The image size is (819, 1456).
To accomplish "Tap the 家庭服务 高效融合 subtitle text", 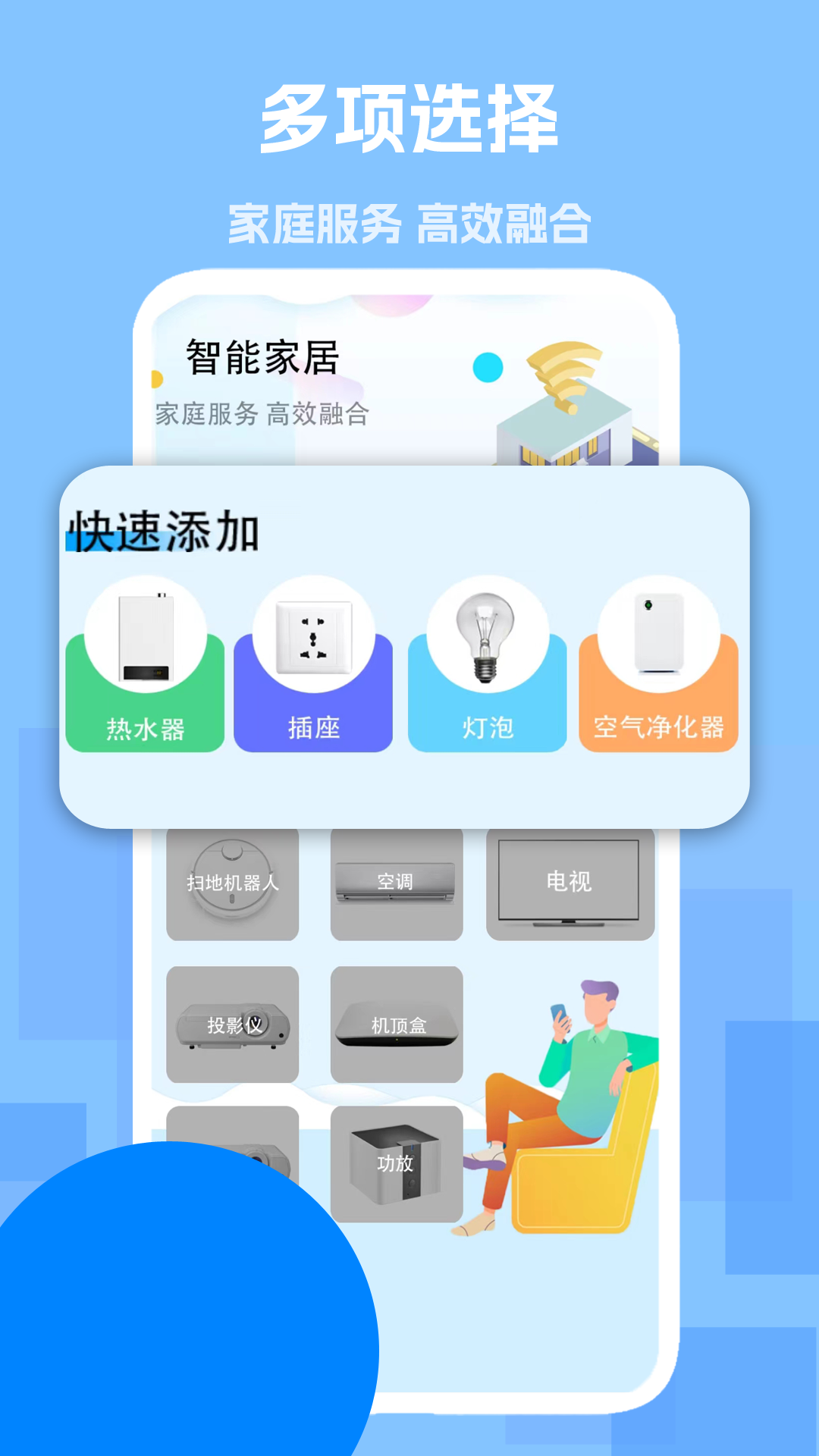I will [x=262, y=414].
